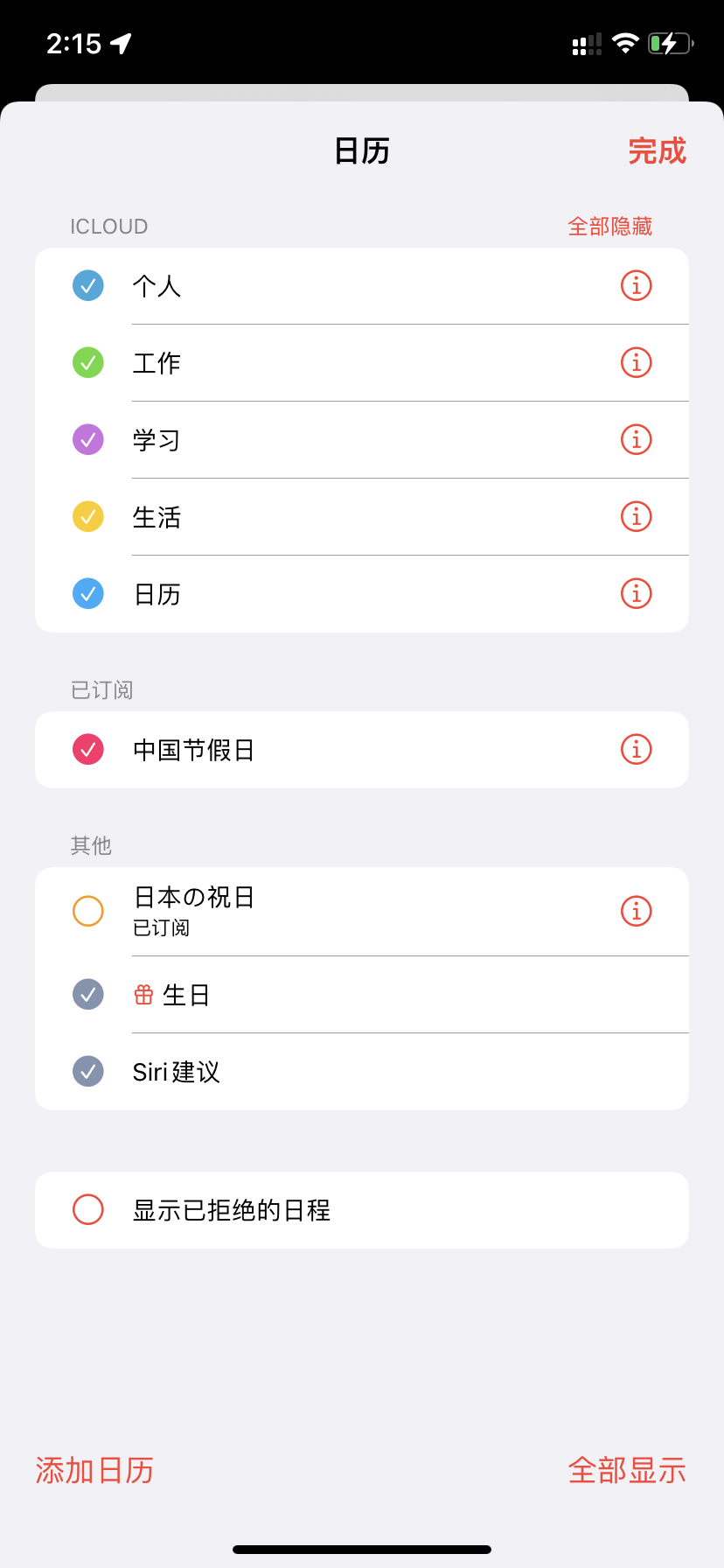Uncheck the 学习 calendar
This screenshot has height=1568, width=724.
tap(88, 439)
